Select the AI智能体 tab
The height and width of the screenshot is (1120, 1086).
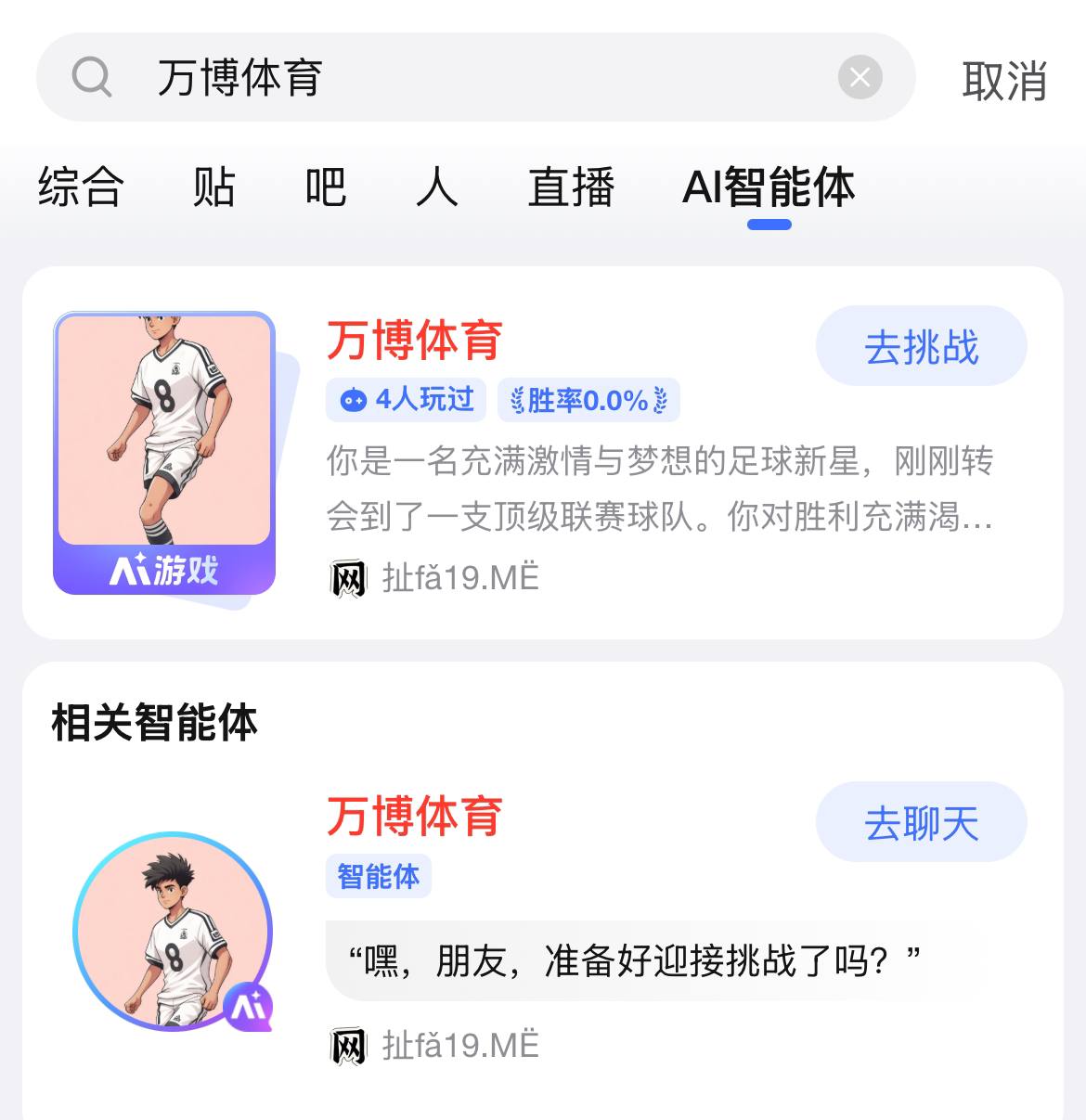click(769, 187)
